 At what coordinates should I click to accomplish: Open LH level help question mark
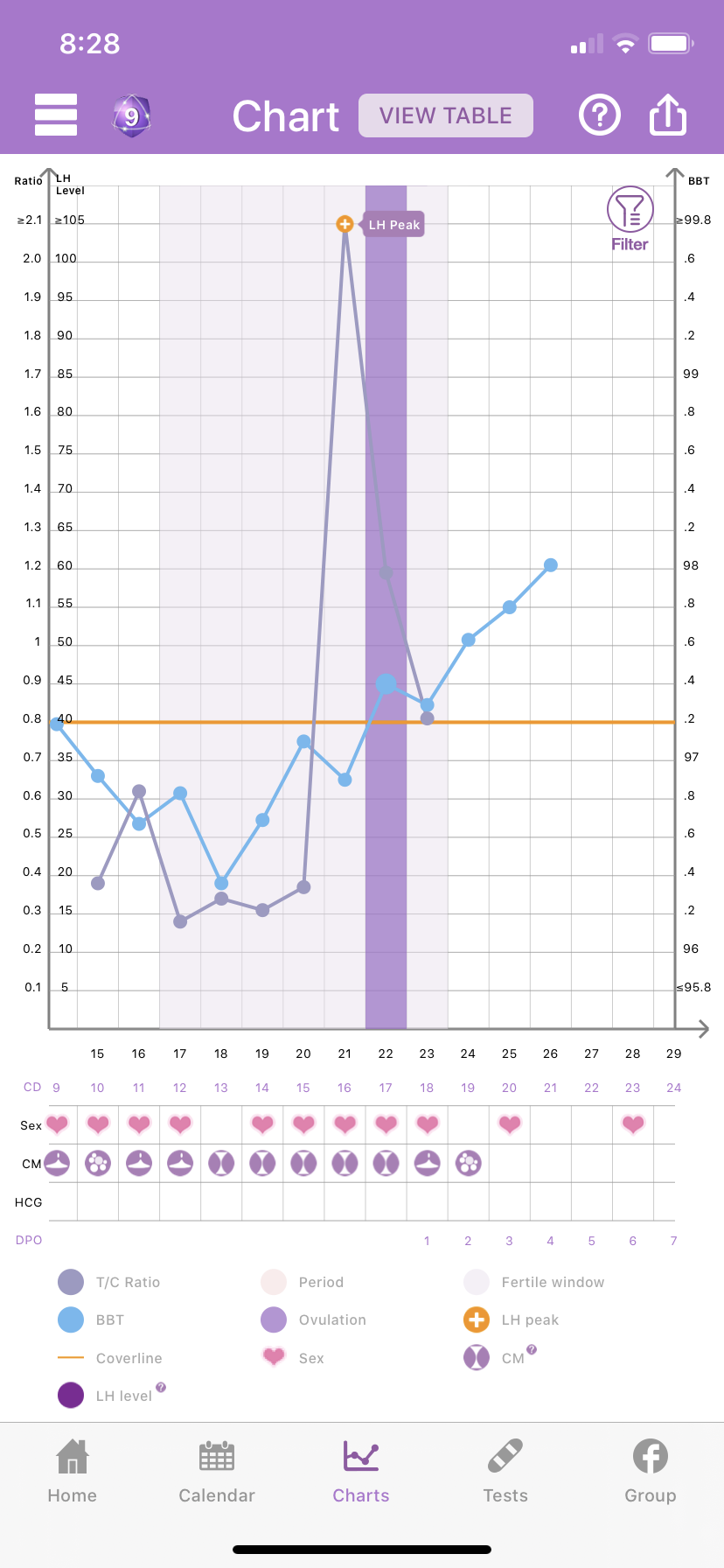(x=161, y=1388)
